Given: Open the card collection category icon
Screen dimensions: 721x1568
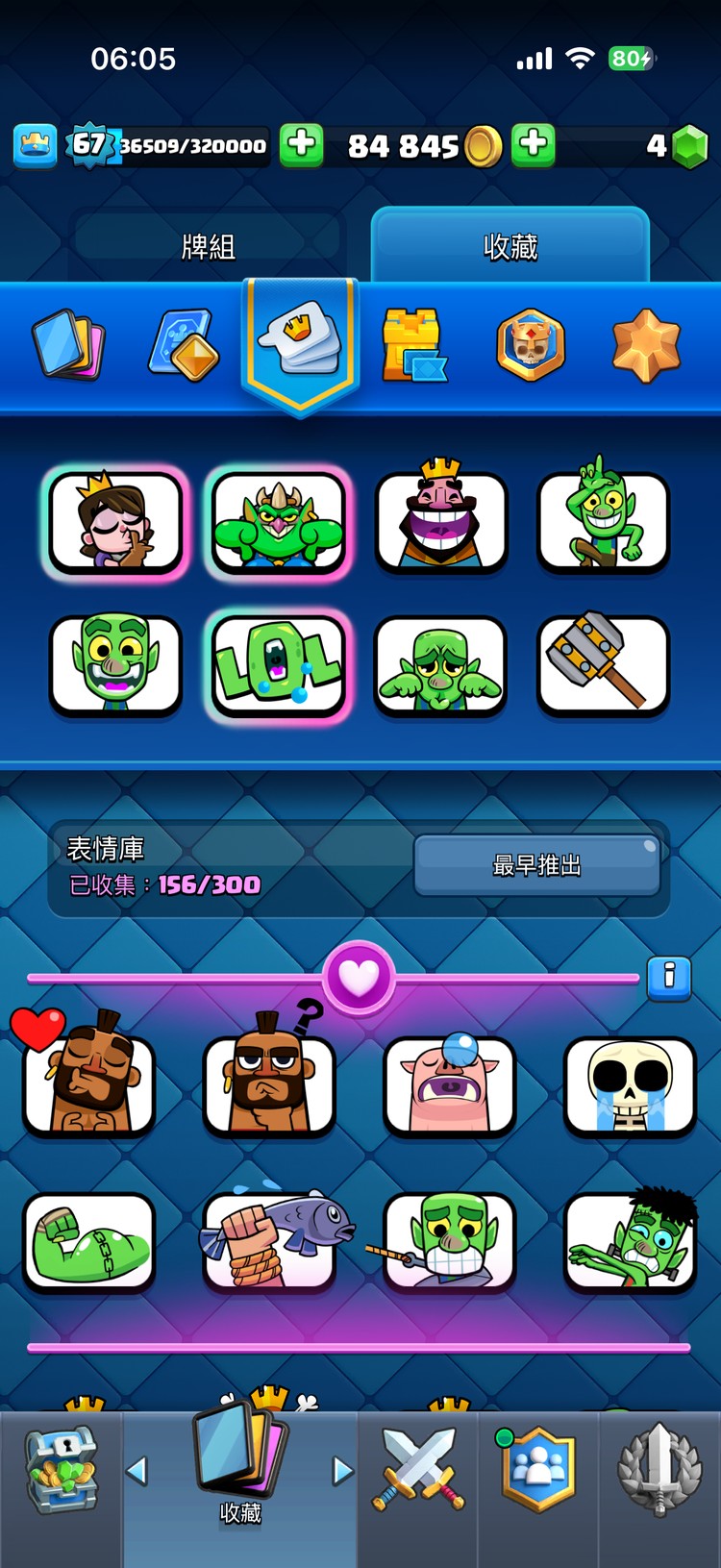Looking at the screenshot, I should (x=68, y=344).
